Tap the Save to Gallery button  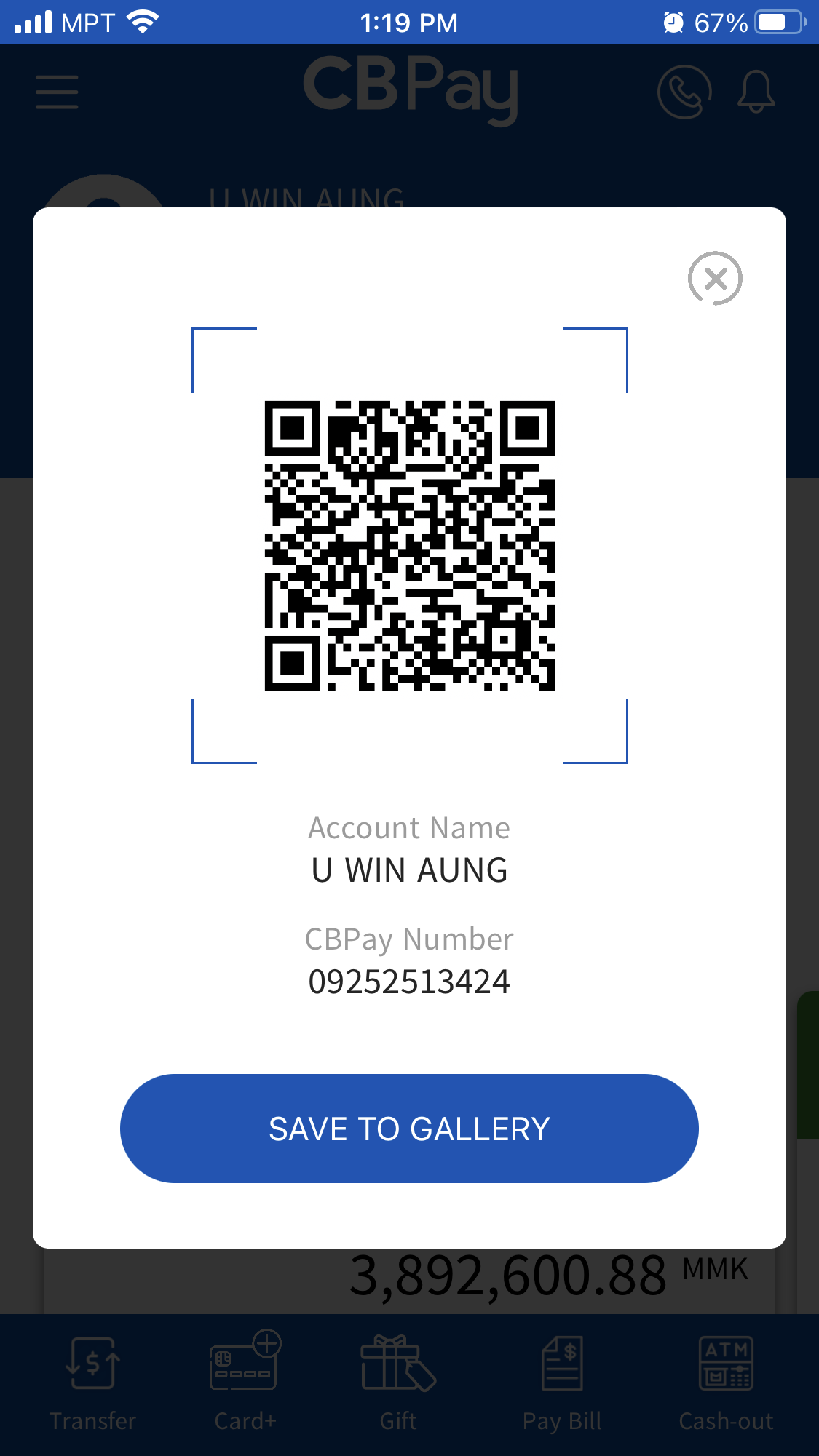coord(409,1129)
